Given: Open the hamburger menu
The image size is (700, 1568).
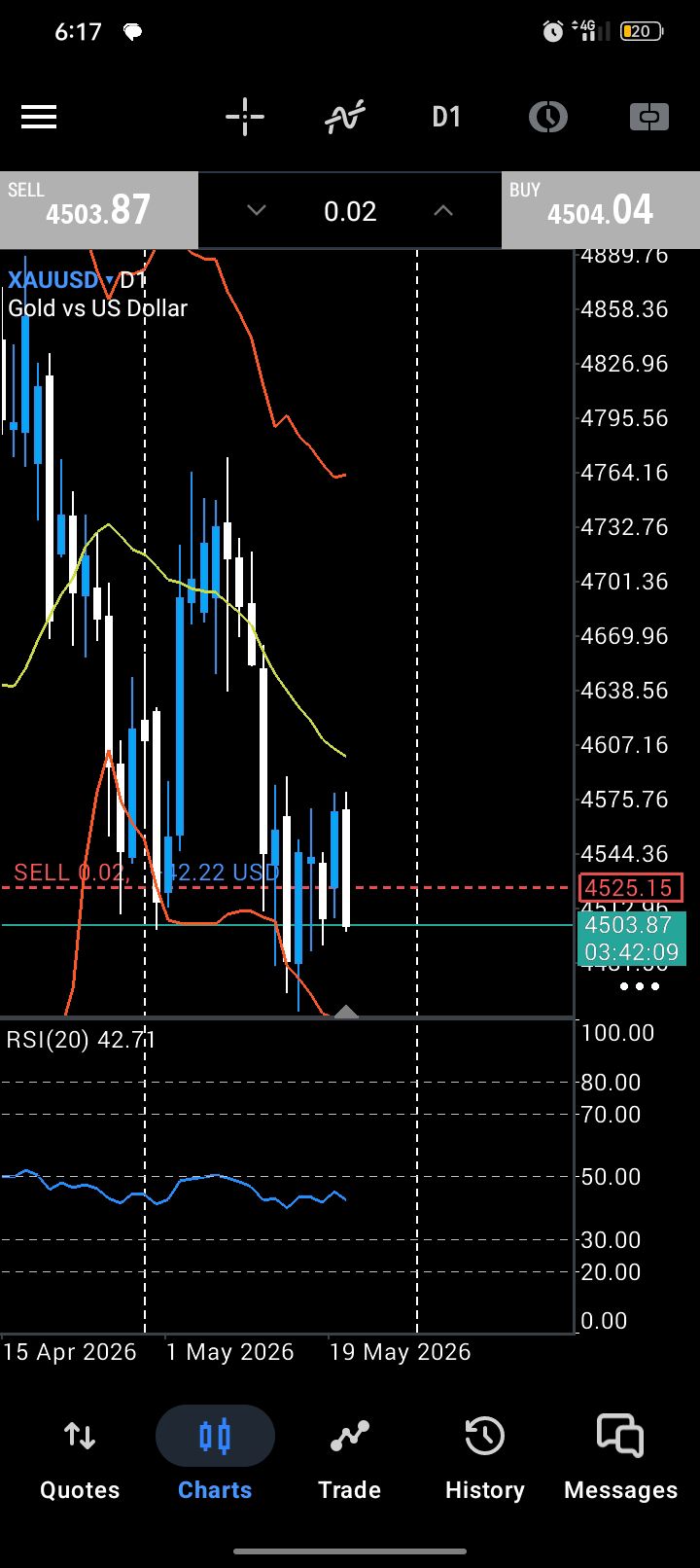Looking at the screenshot, I should point(39,118).
